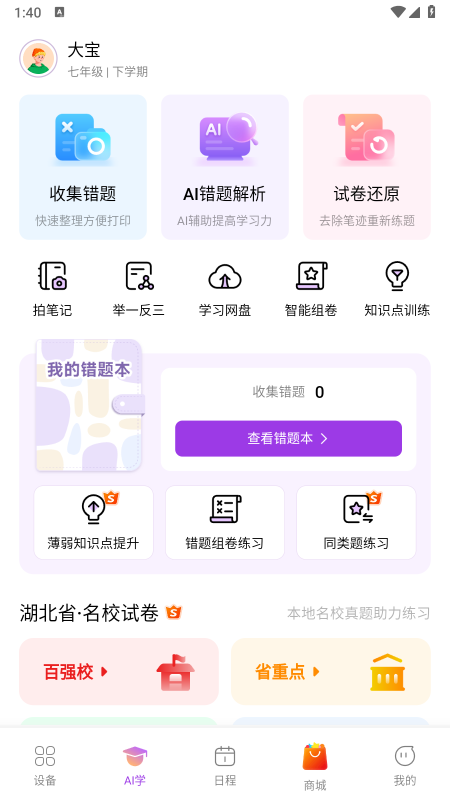Select 智能组卷
Image resolution: width=450 pixels, height=800 pixels.
click(311, 289)
